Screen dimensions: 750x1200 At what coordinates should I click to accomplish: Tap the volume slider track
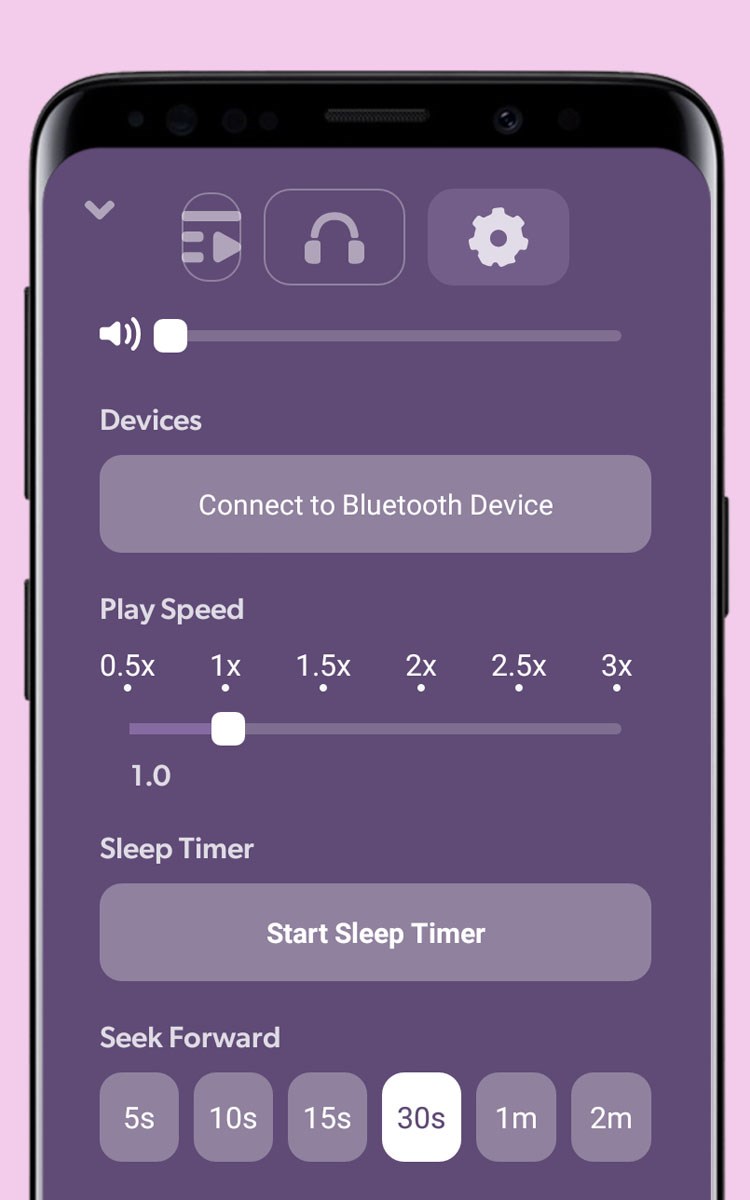pos(400,336)
